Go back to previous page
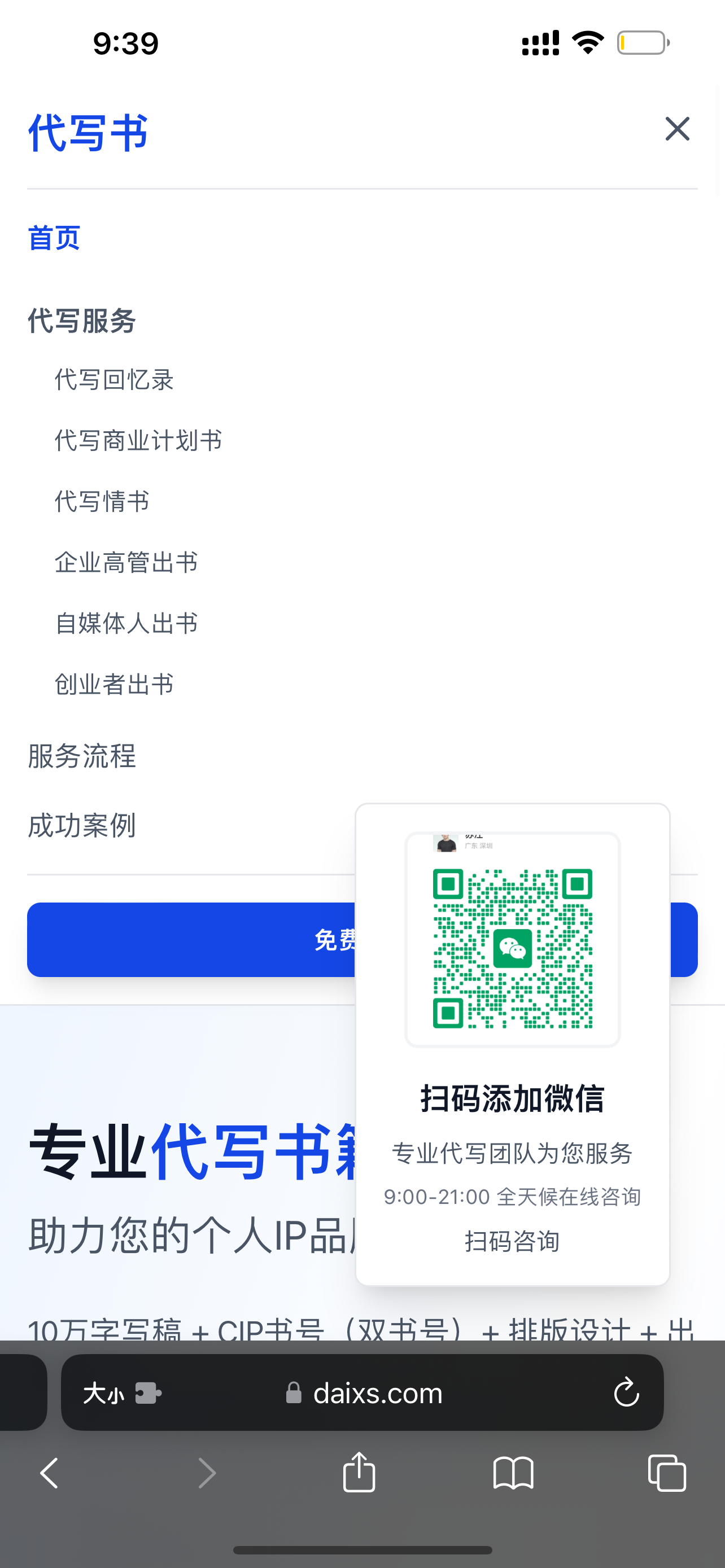725x1568 pixels. click(x=49, y=1473)
